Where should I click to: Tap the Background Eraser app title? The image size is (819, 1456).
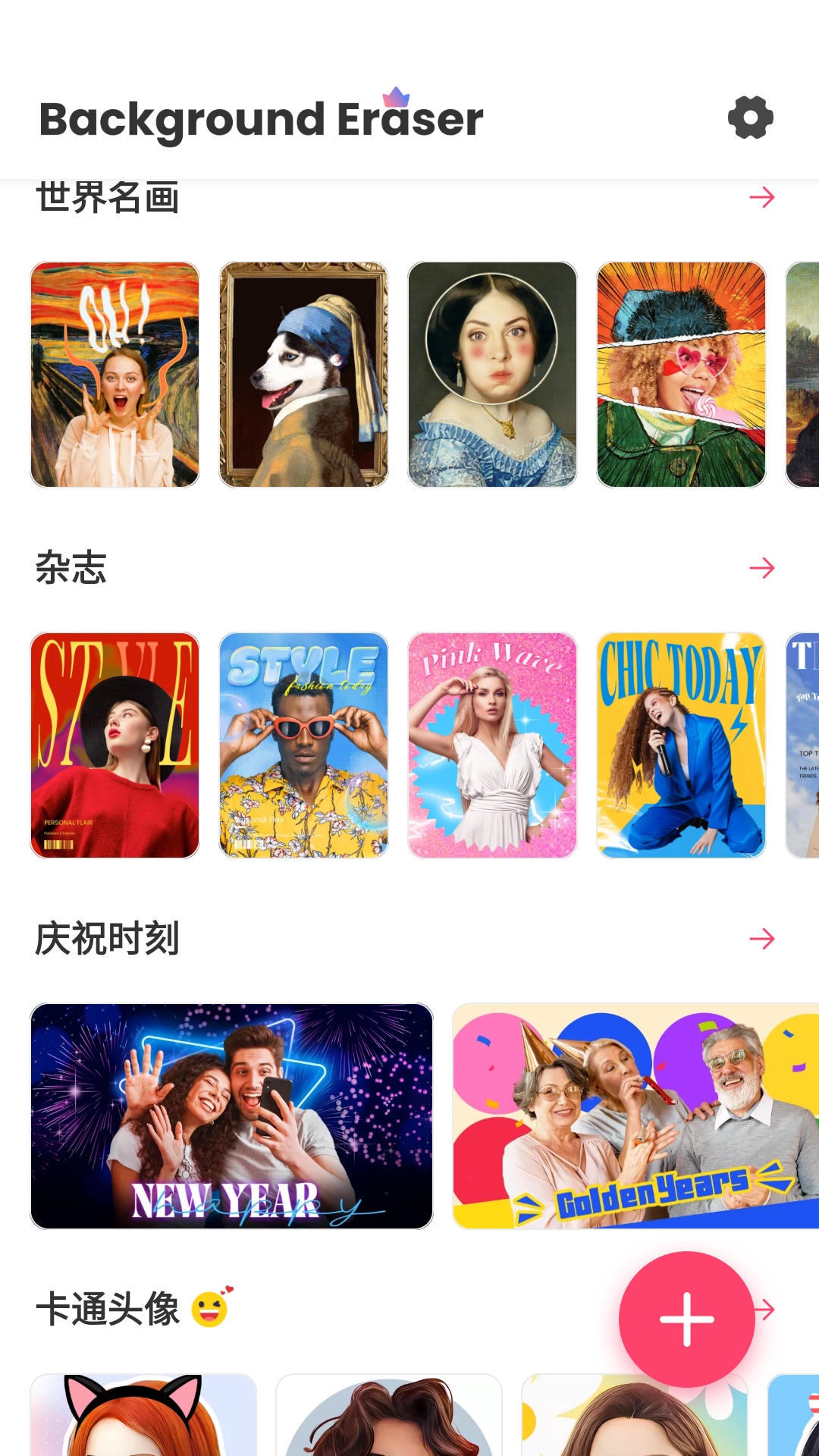pyautogui.click(x=262, y=118)
